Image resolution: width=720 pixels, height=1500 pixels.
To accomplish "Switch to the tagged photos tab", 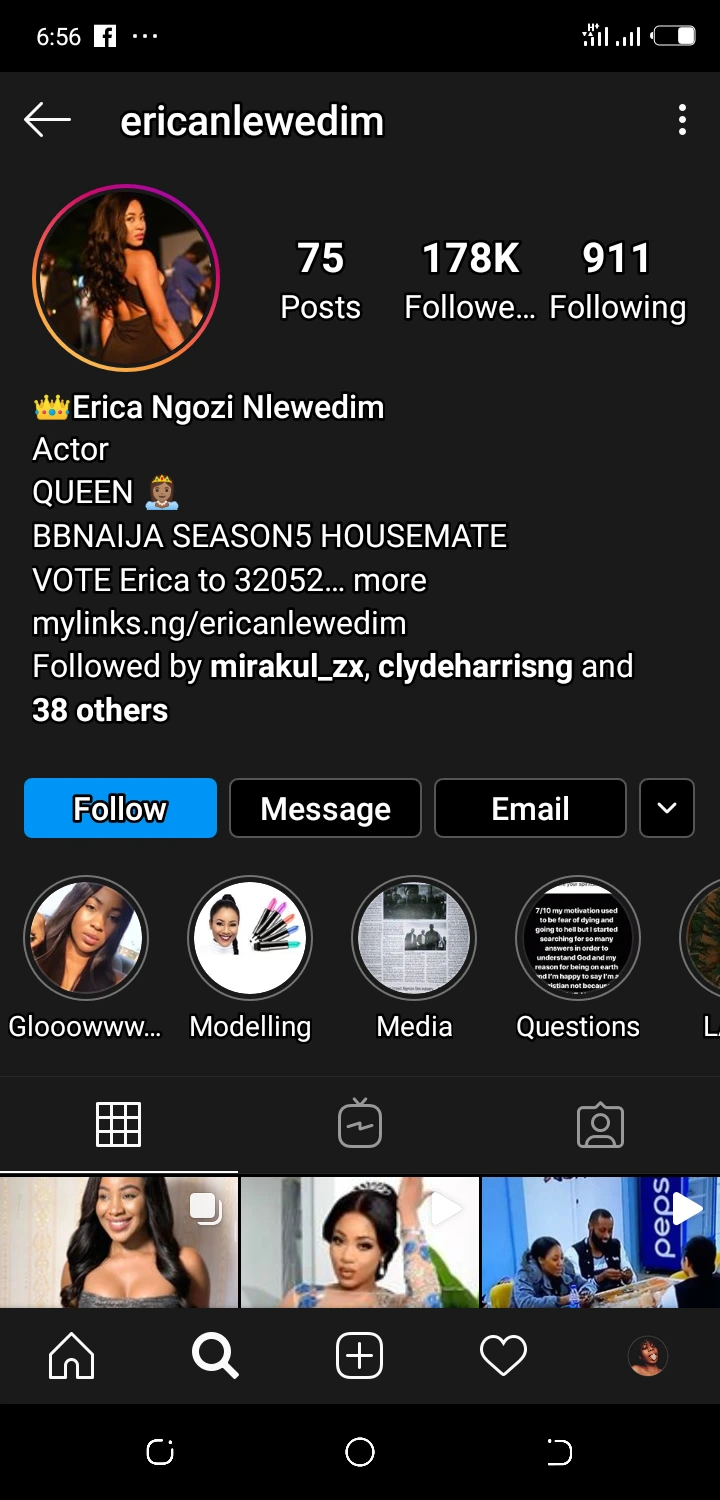I will pyautogui.click(x=600, y=1124).
